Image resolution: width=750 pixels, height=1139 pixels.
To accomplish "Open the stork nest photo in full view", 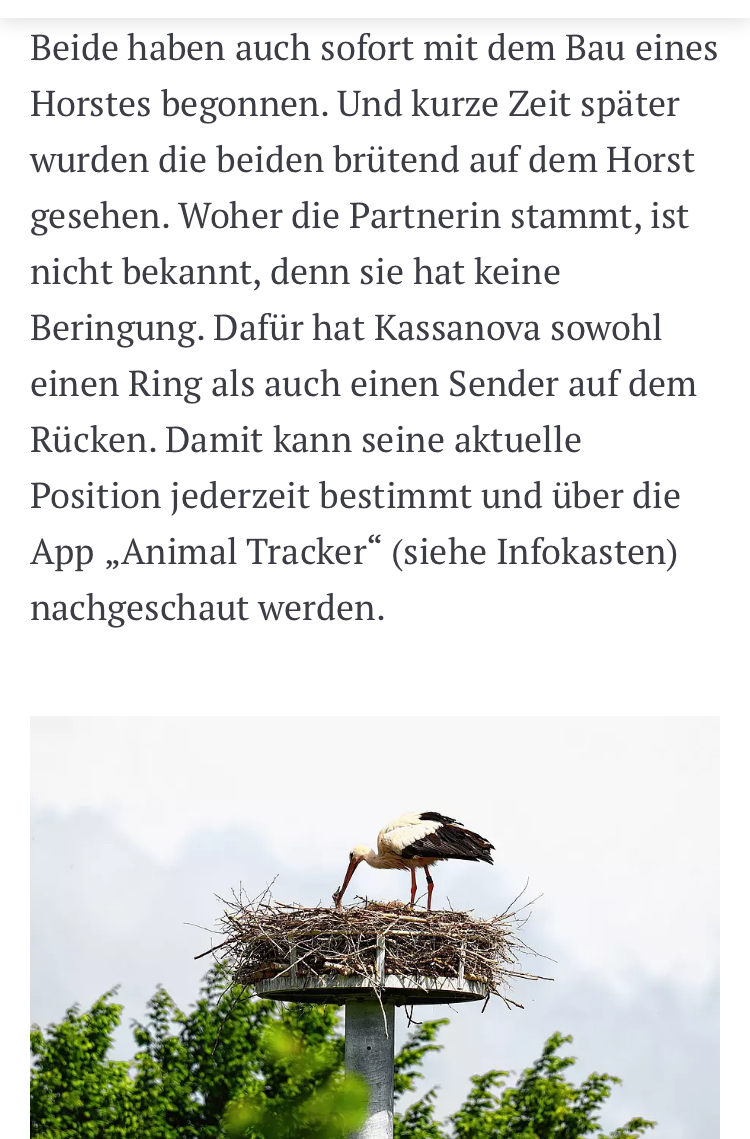I will click(375, 927).
